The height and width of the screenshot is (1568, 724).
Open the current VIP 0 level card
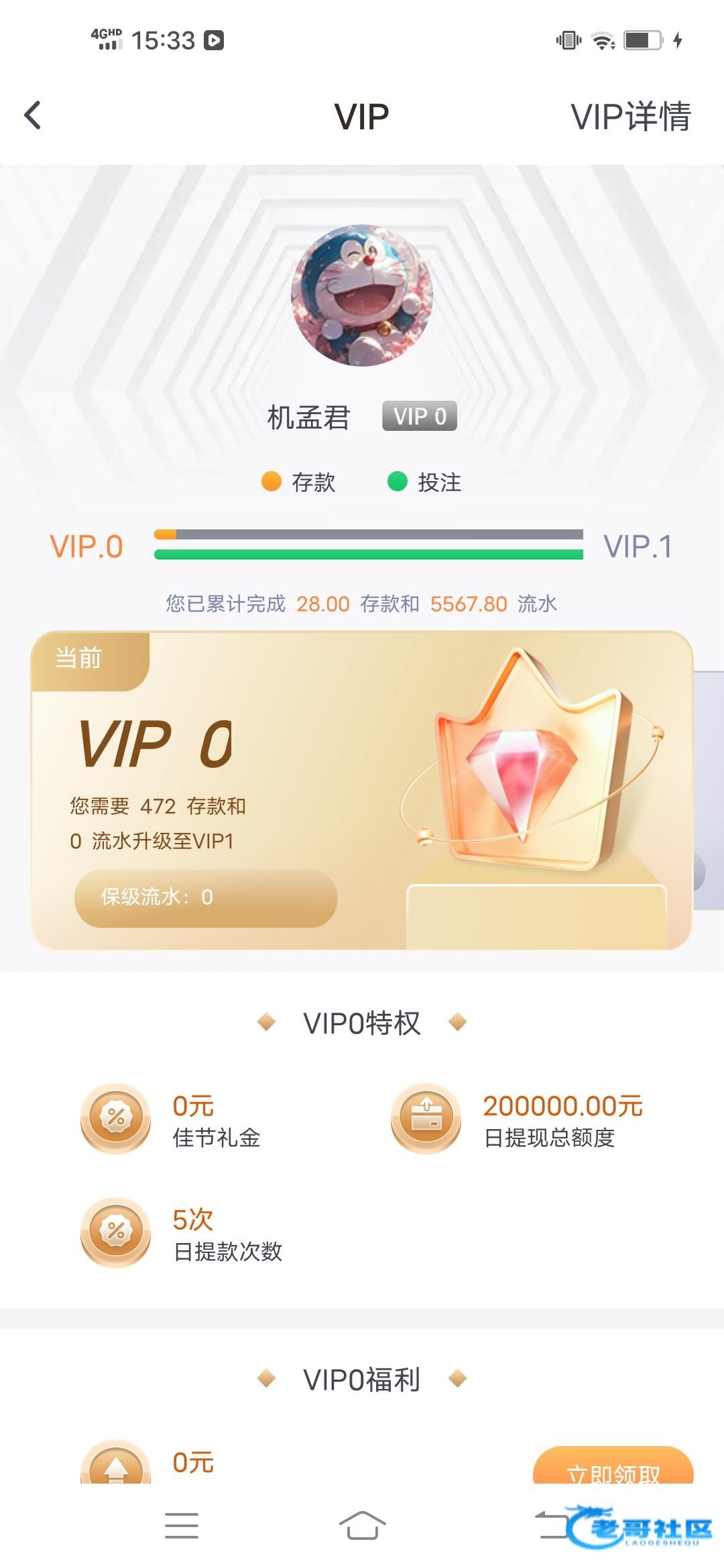pyautogui.click(x=362, y=791)
